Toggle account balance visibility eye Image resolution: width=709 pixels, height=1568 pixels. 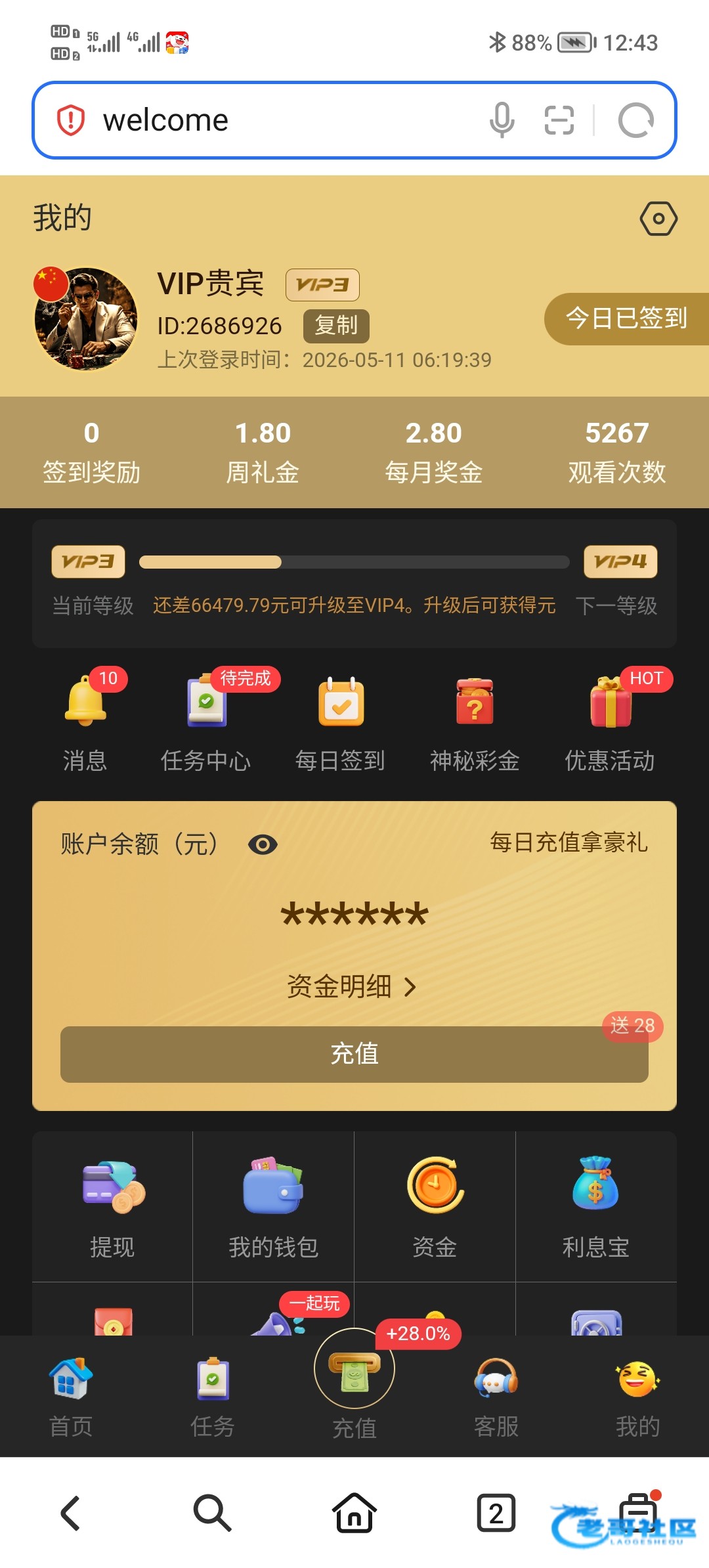point(263,844)
